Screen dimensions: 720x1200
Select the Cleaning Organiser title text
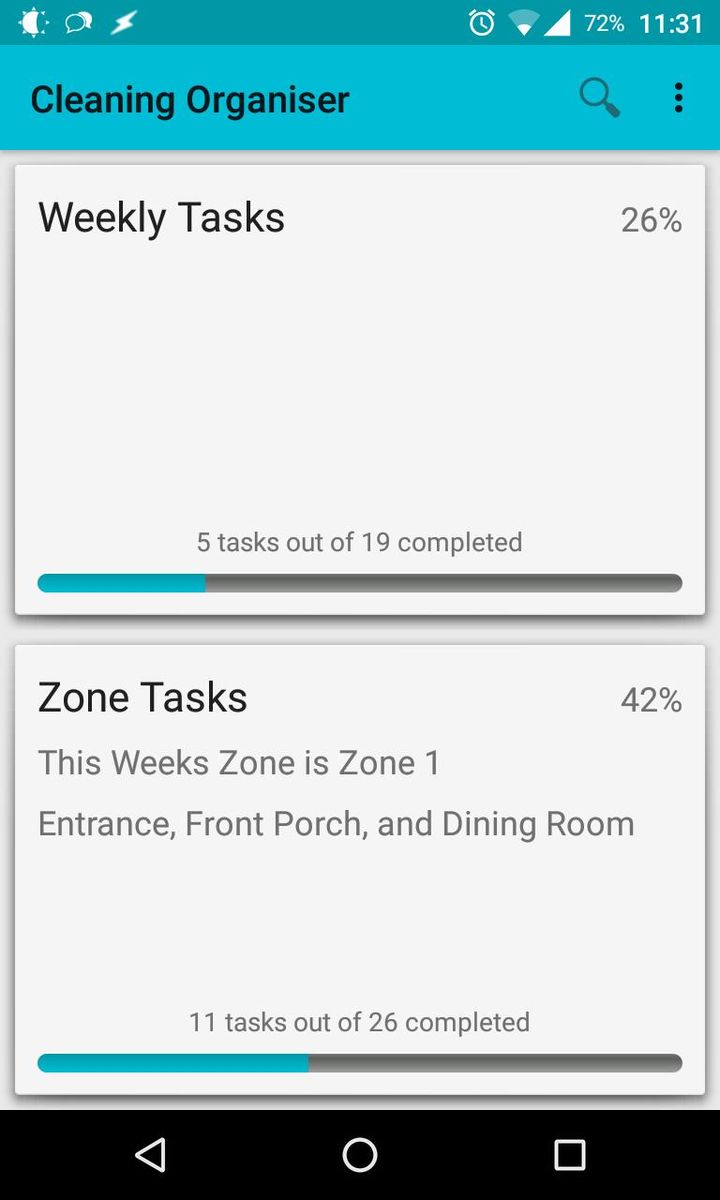point(190,97)
